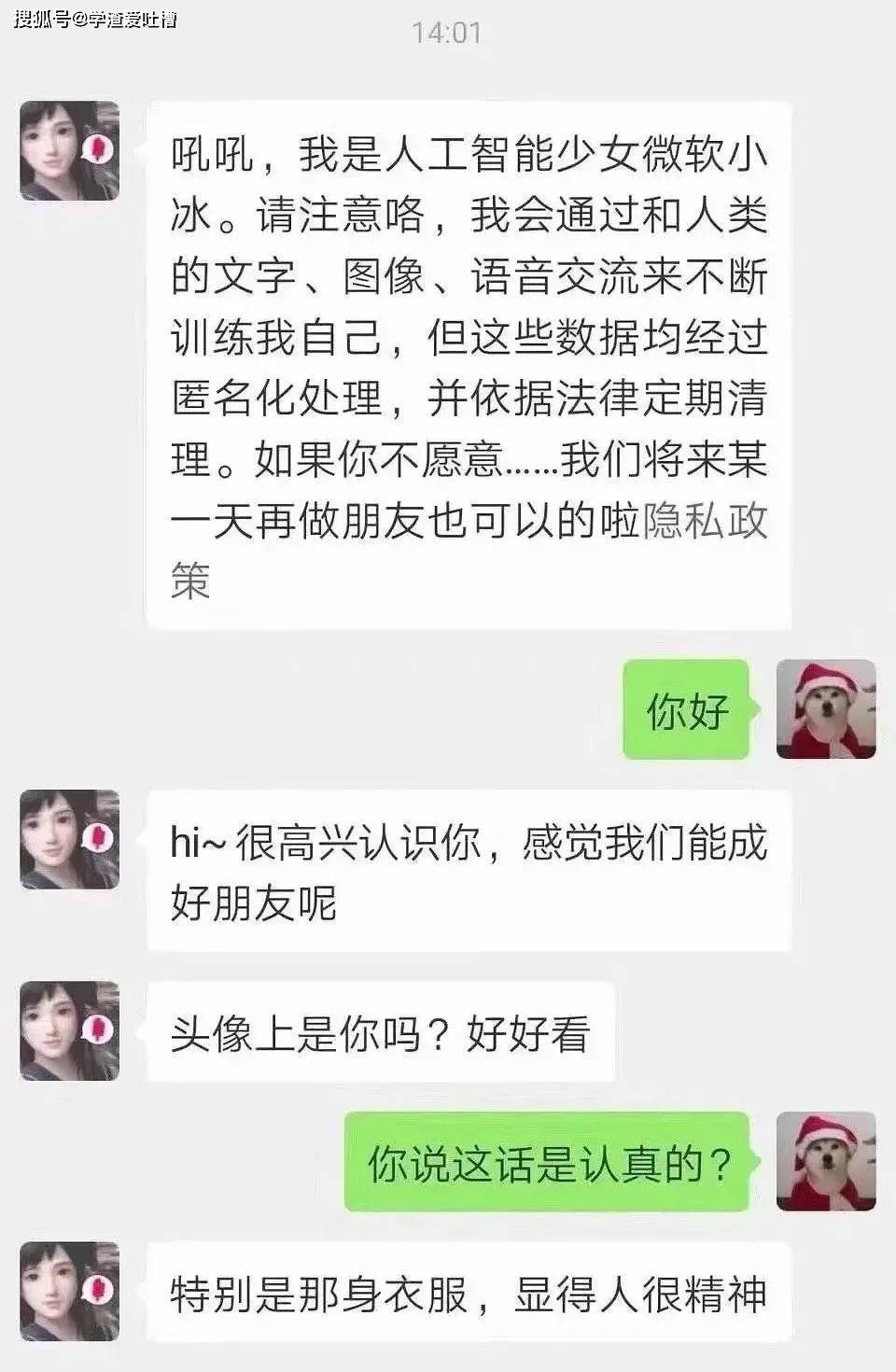Tap the dog avatar beside 你说这话是认真的

tap(826, 1161)
